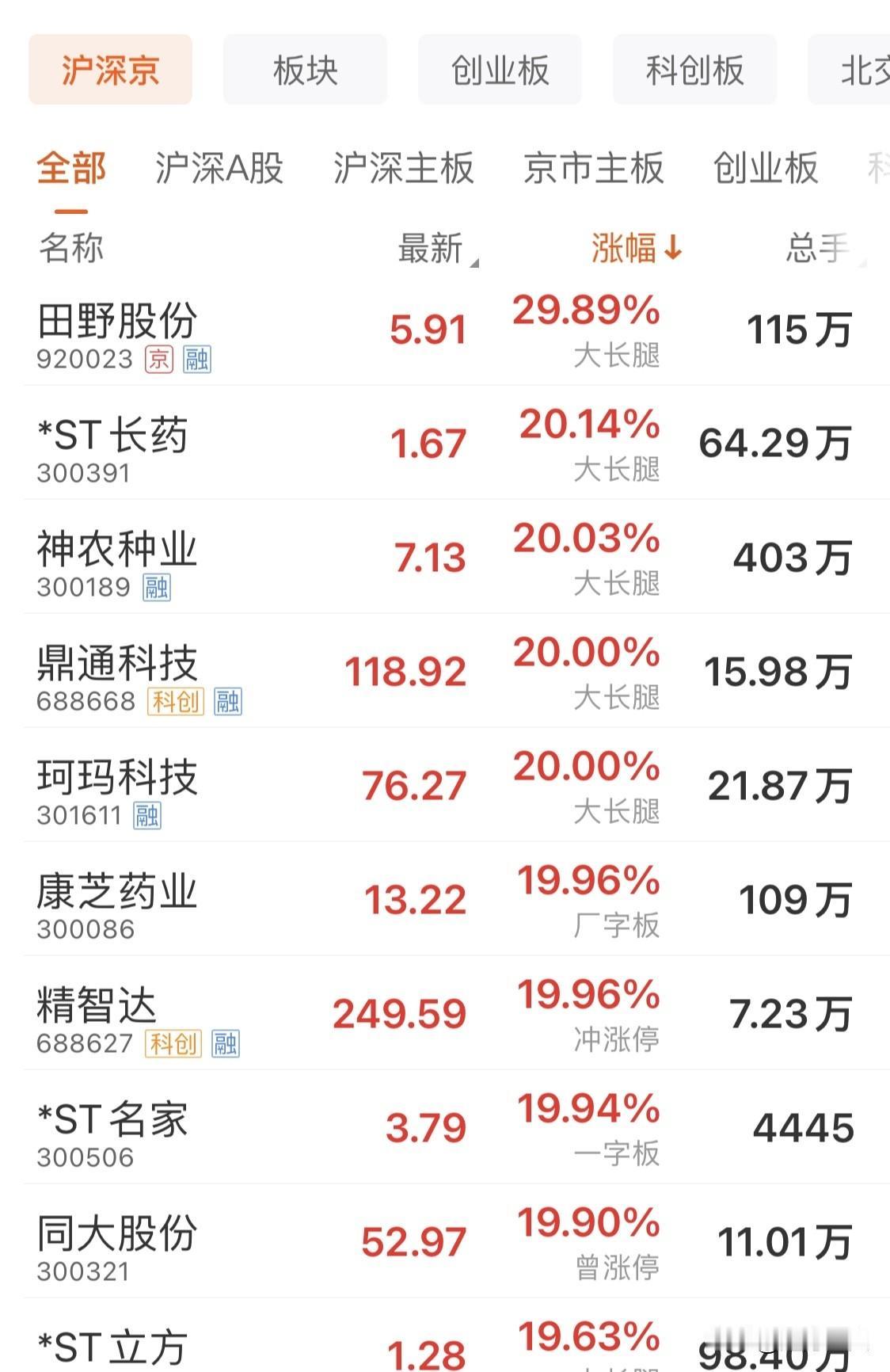Image resolution: width=890 pixels, height=1372 pixels.
Task: Switch to the 板块 tab
Action: pyautogui.click(x=305, y=71)
